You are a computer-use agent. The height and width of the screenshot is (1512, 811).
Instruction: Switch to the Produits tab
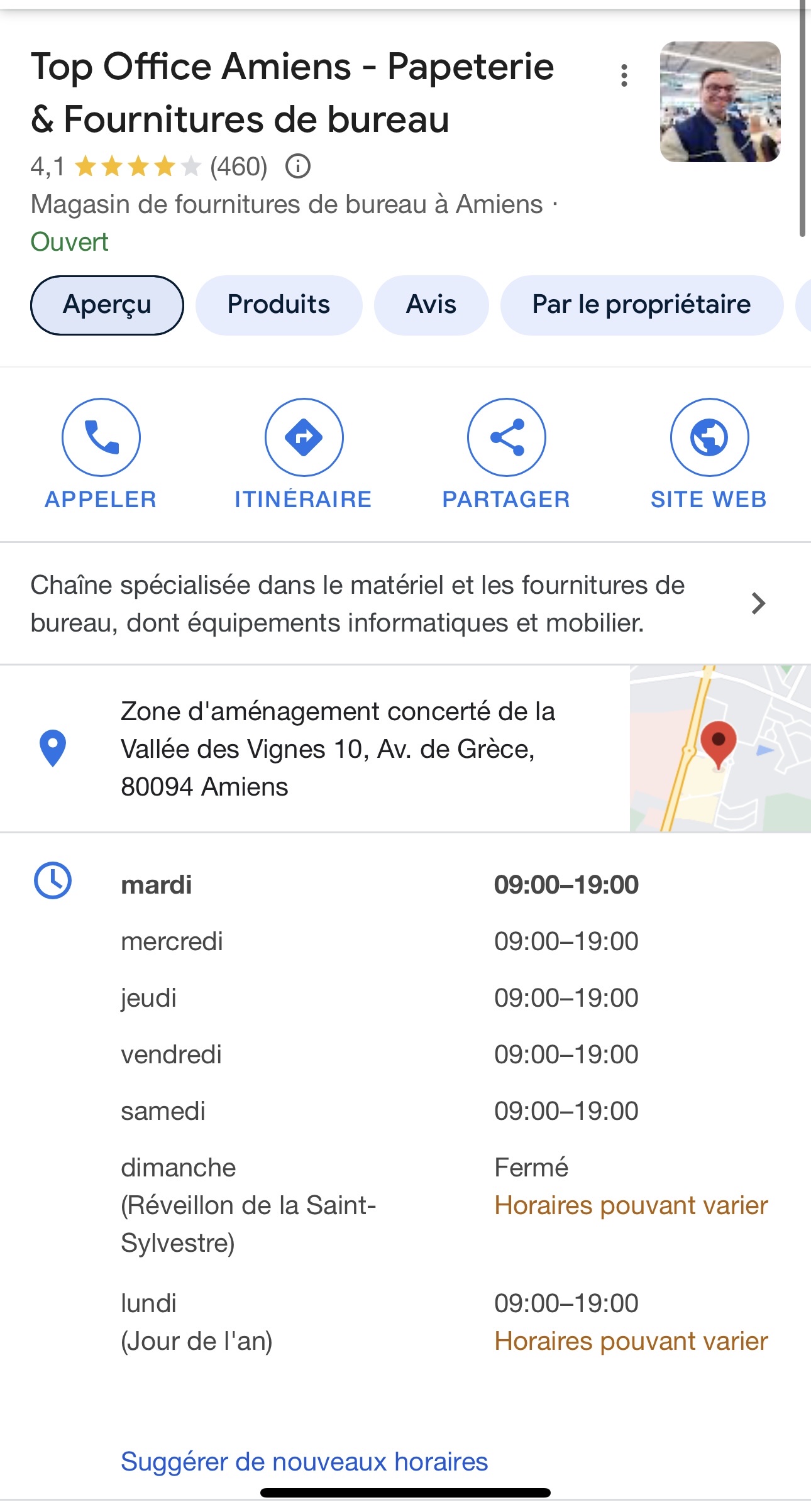(x=279, y=305)
